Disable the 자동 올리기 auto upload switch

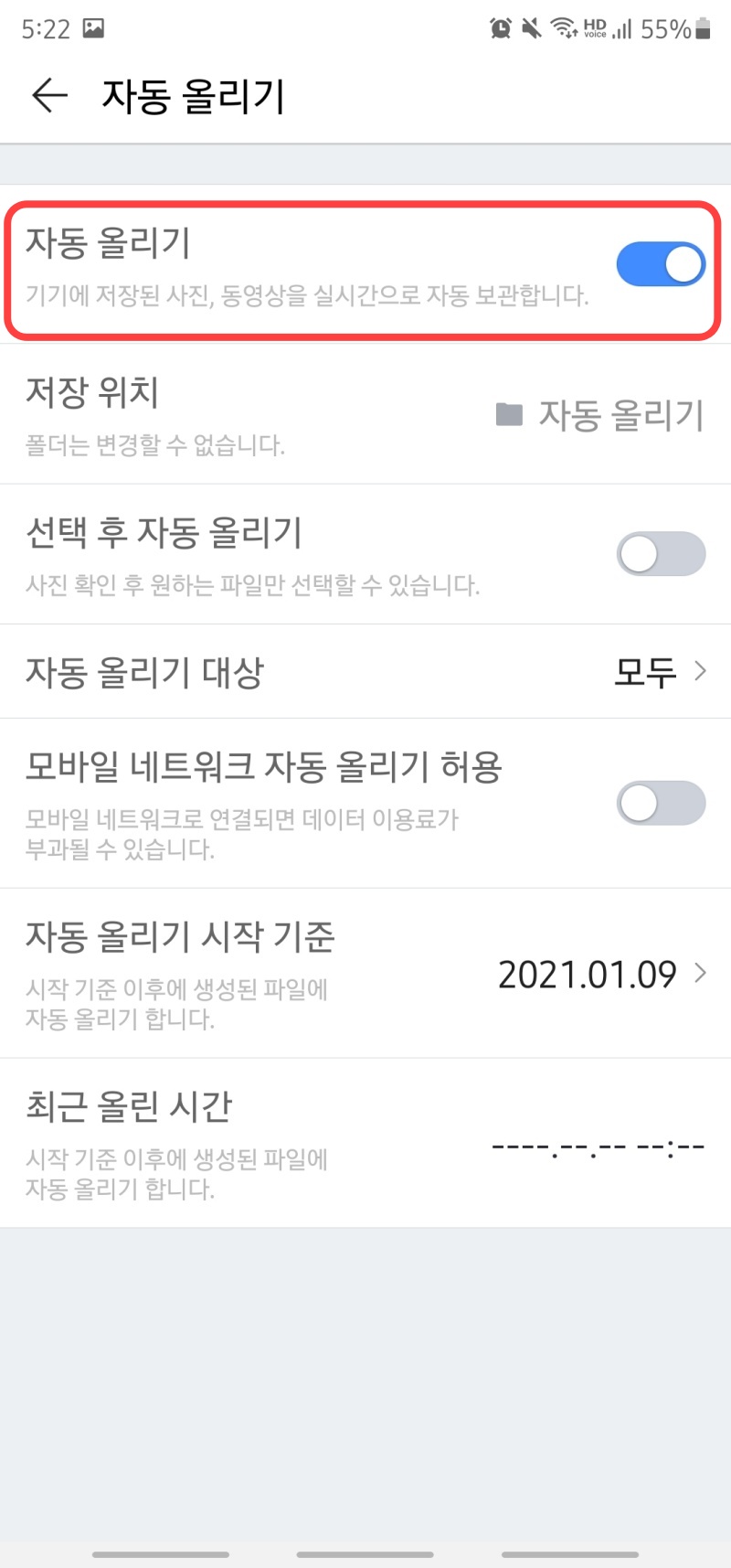click(x=660, y=262)
